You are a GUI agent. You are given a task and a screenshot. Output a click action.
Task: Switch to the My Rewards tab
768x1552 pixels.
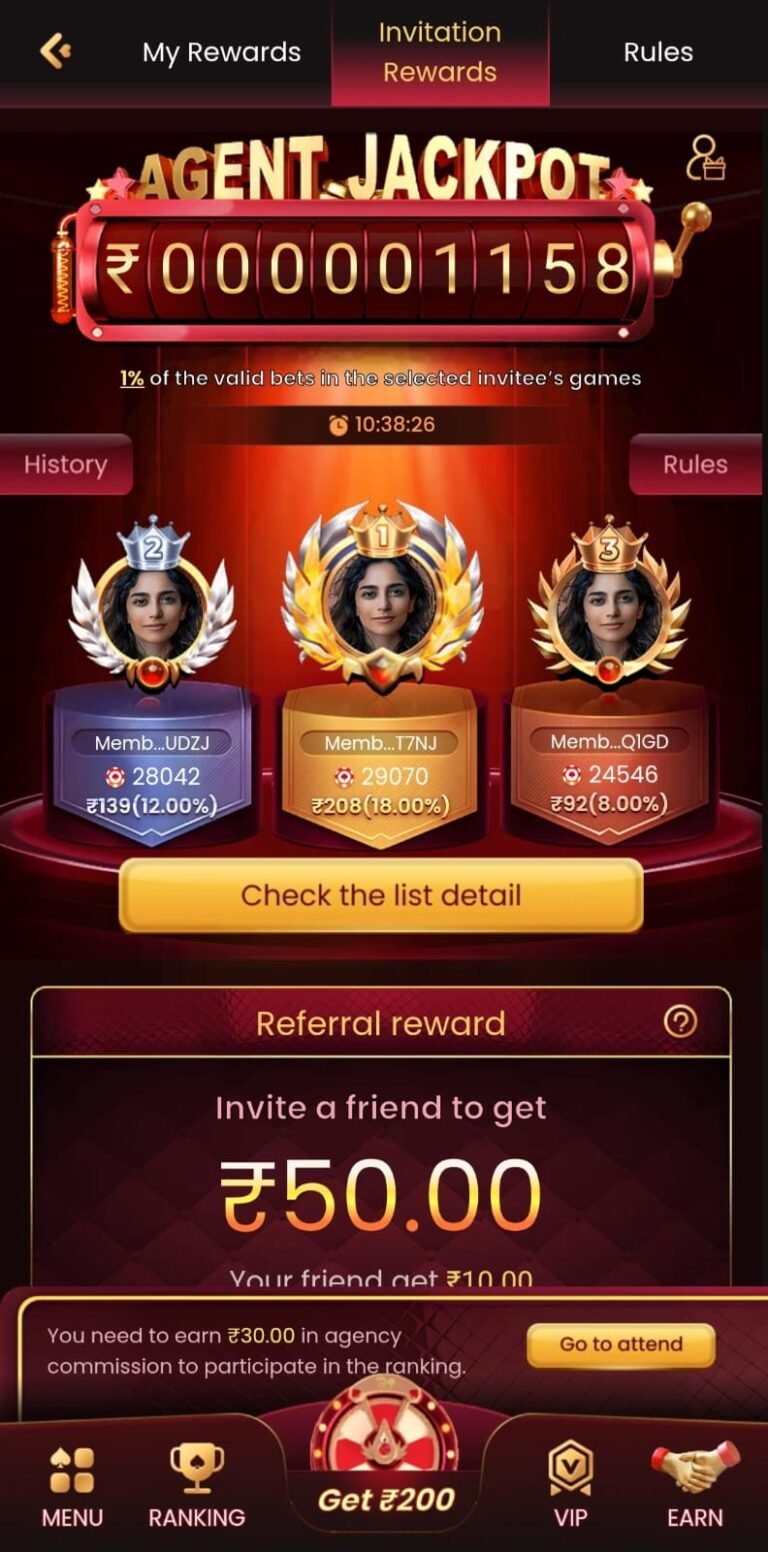click(221, 52)
